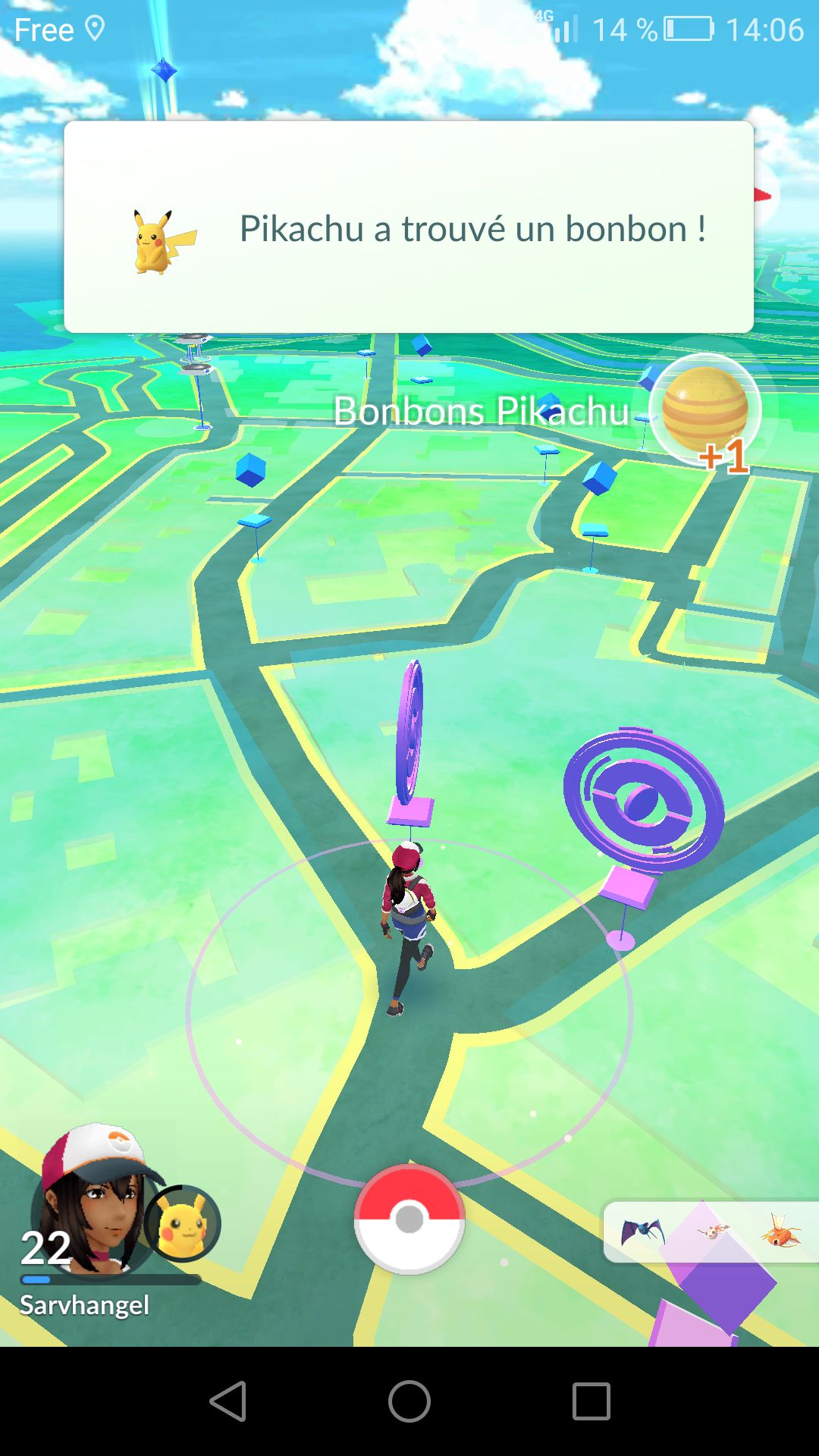
Task: Go to the Android home screen
Action: 409,1401
